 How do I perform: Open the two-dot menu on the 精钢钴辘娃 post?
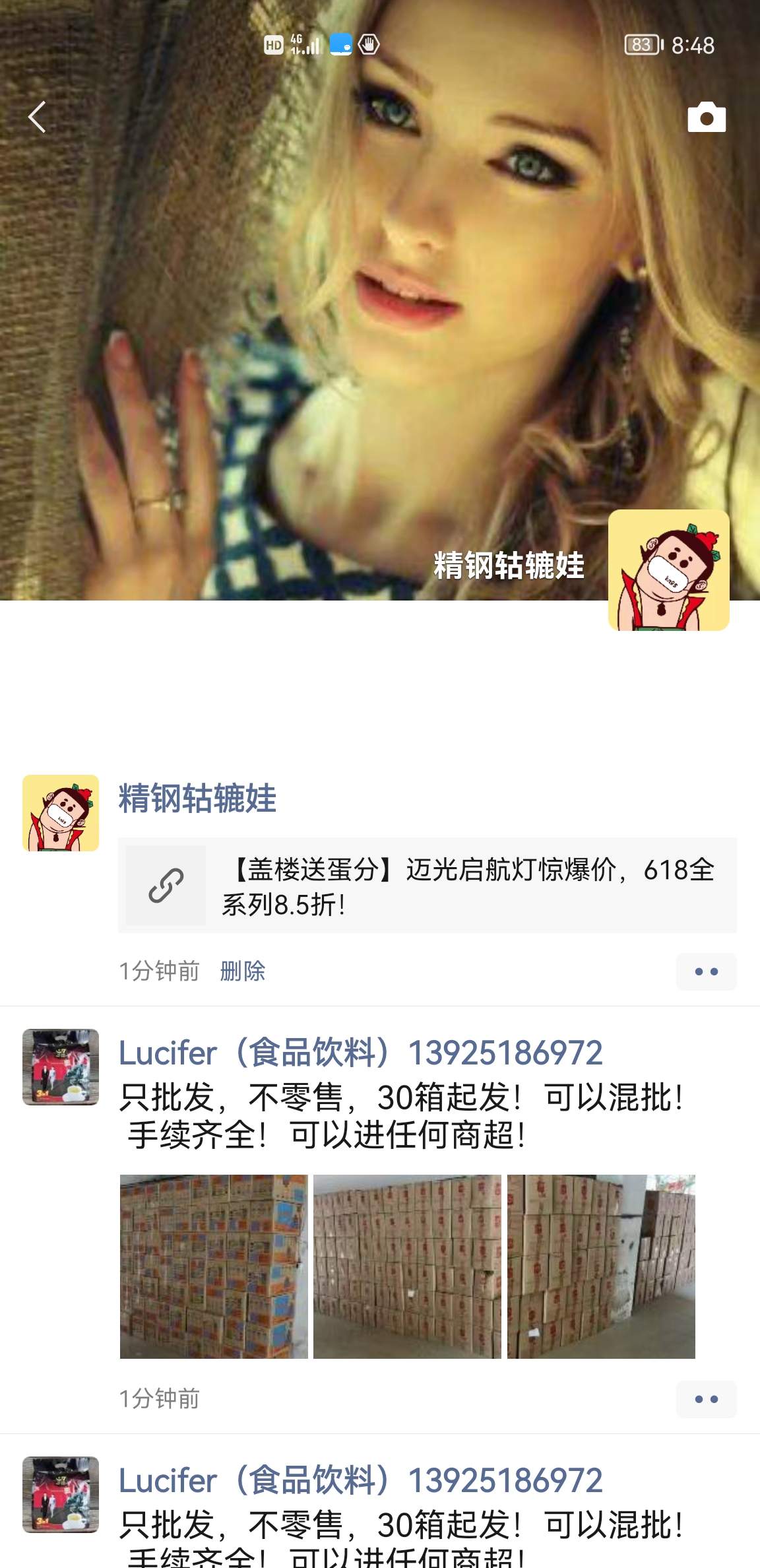706,971
